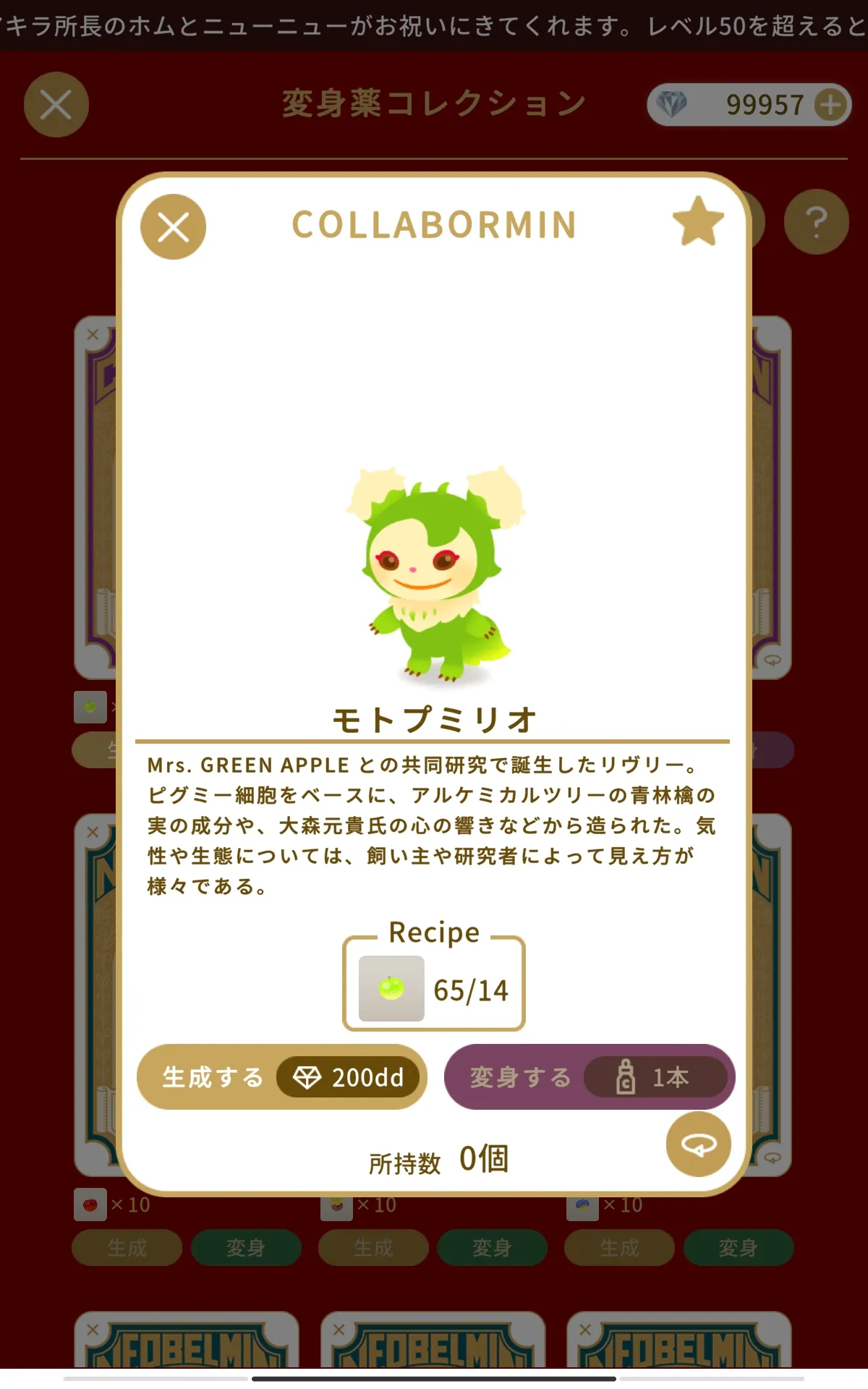Tap the favorite star on COLLABORMIN

pyautogui.click(x=698, y=222)
